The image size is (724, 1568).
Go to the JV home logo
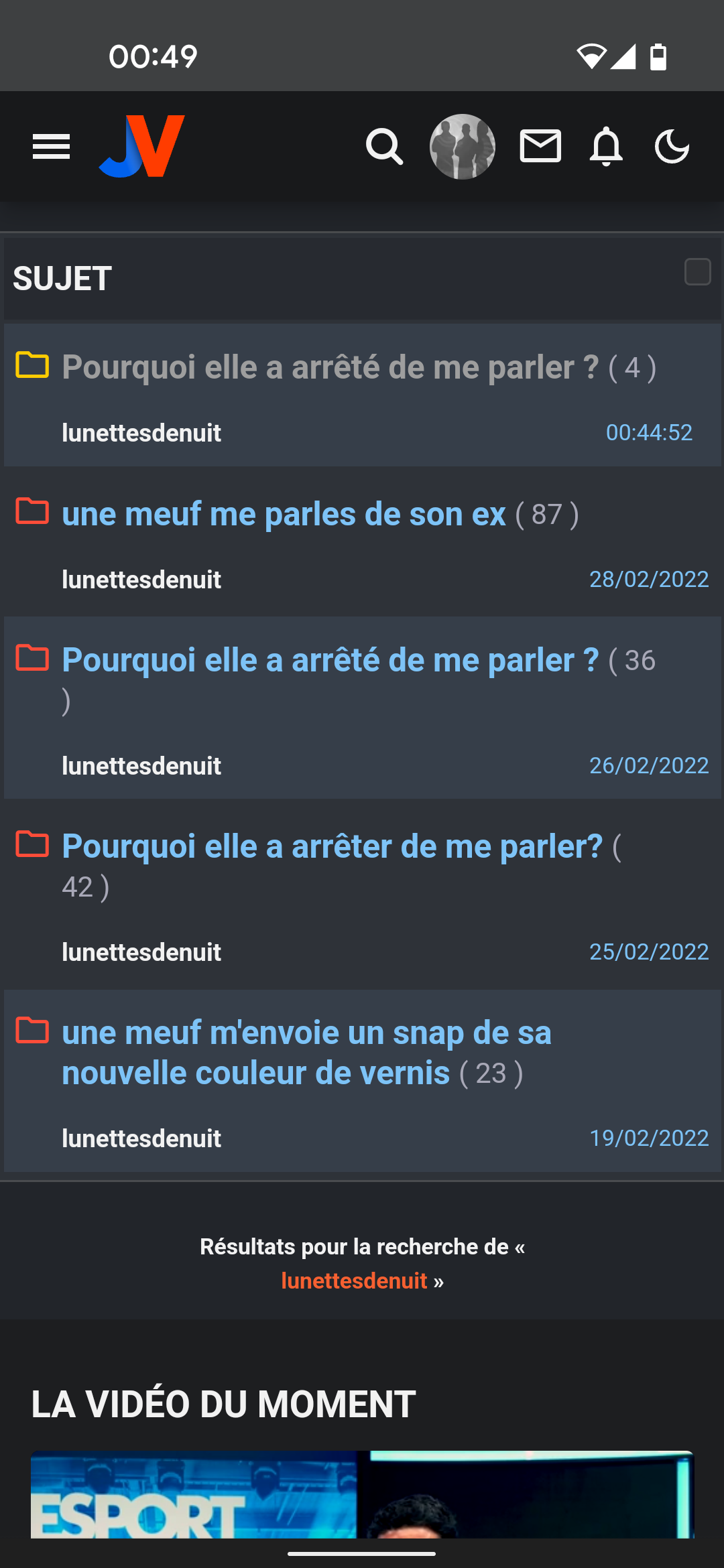[x=141, y=146]
